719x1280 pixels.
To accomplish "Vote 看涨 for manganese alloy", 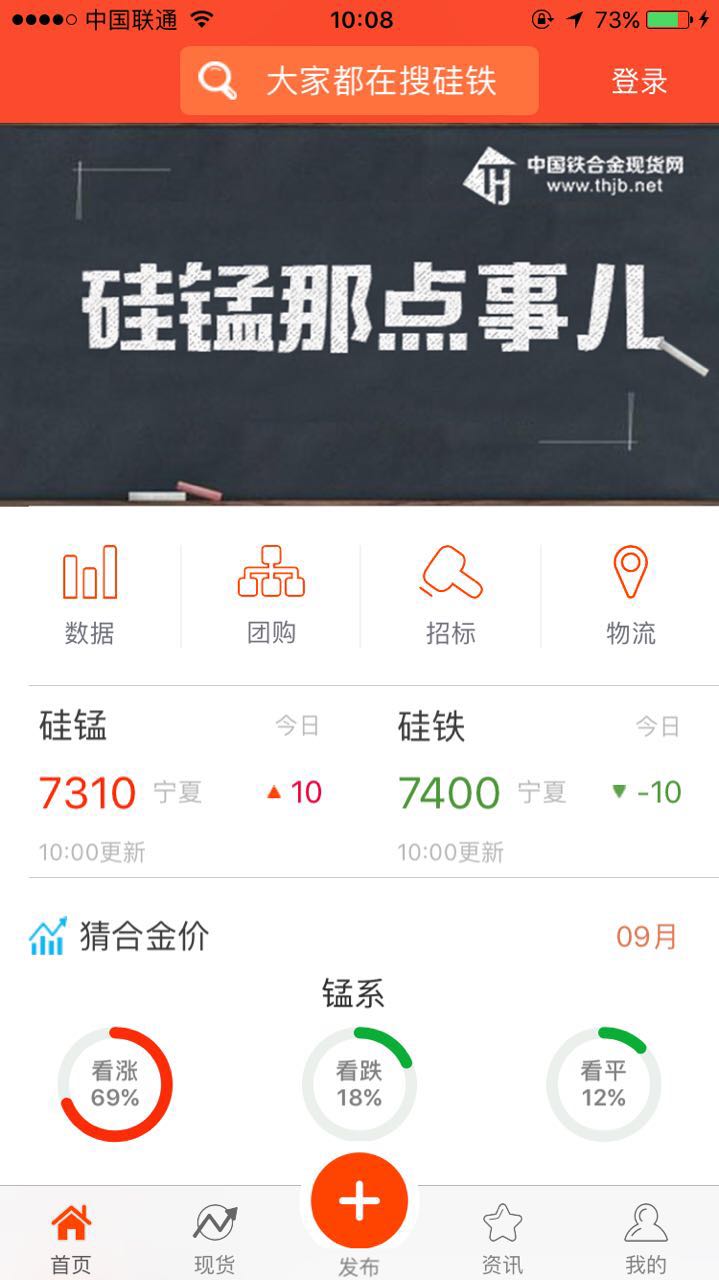I will pos(115,1085).
